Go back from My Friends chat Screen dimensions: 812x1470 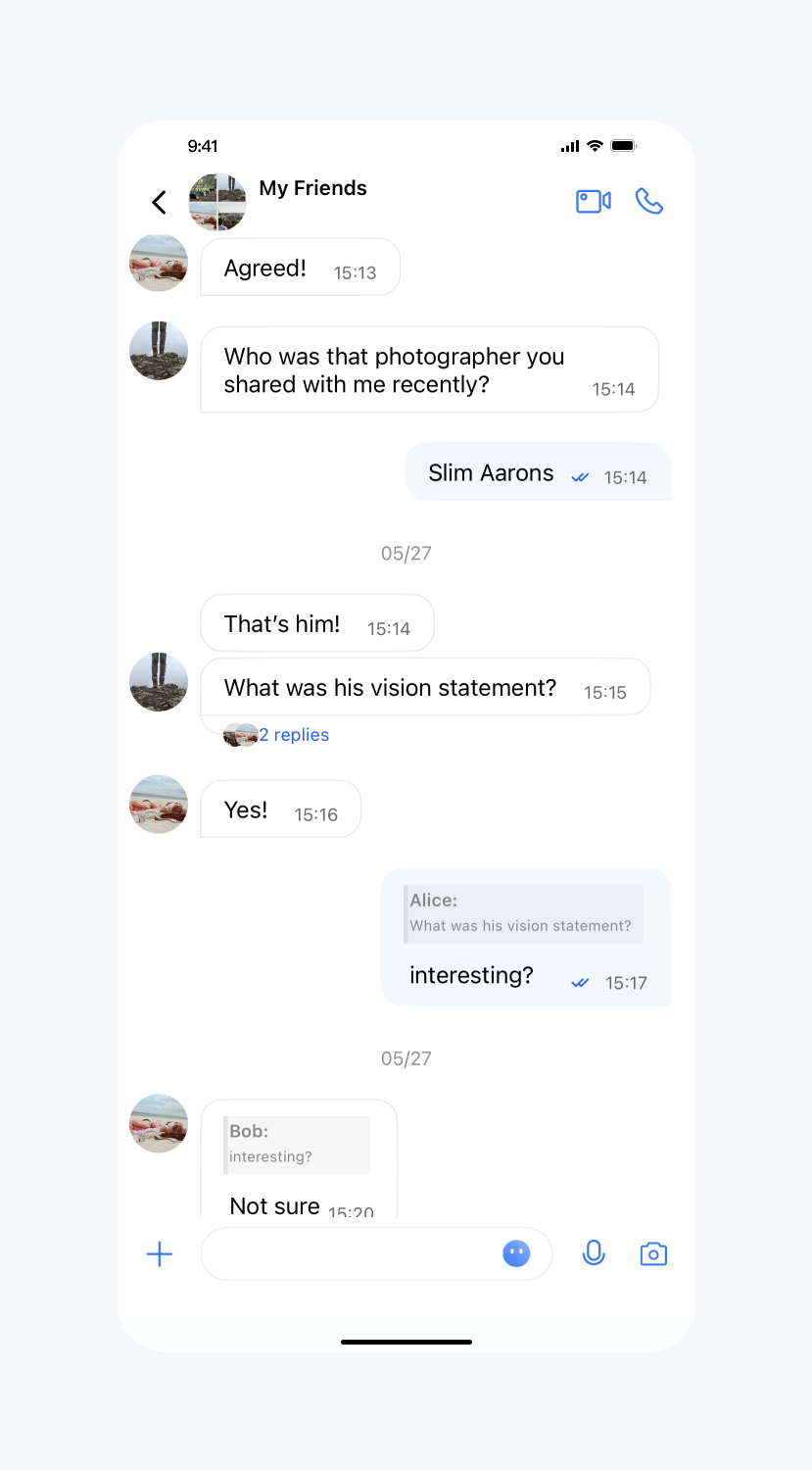159,202
